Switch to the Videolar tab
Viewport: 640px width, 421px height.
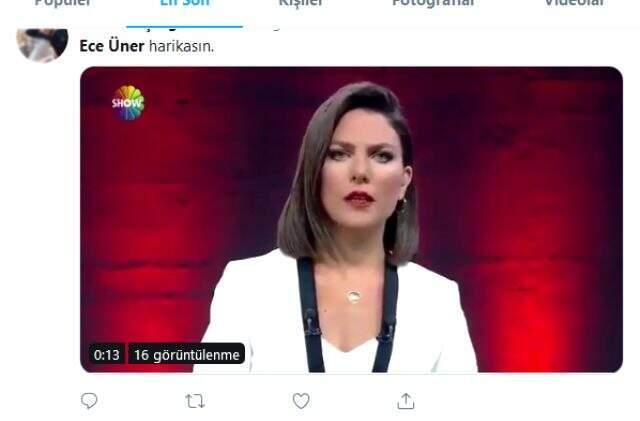pyautogui.click(x=573, y=4)
